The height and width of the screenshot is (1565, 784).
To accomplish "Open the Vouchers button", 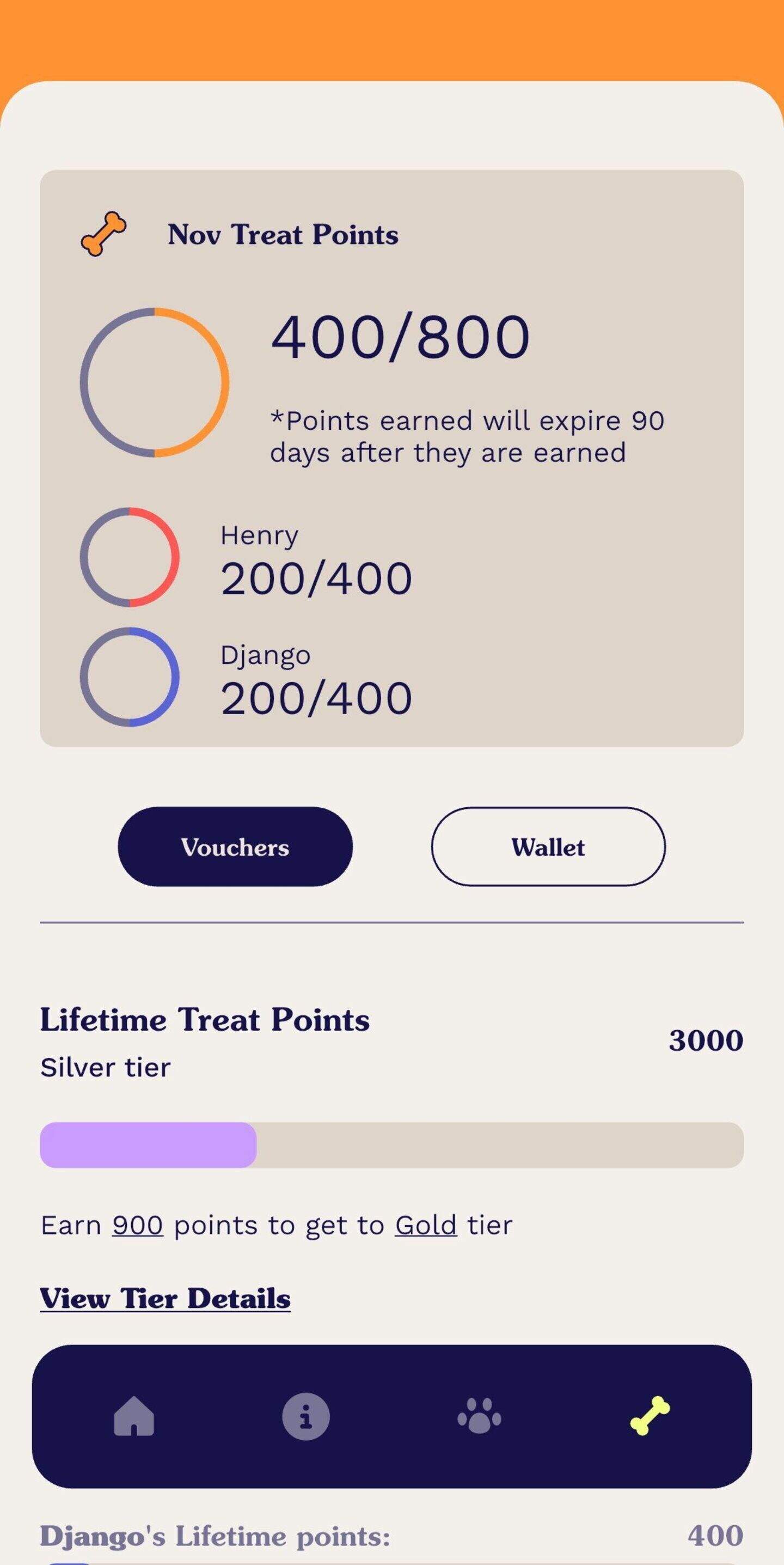I will point(235,847).
